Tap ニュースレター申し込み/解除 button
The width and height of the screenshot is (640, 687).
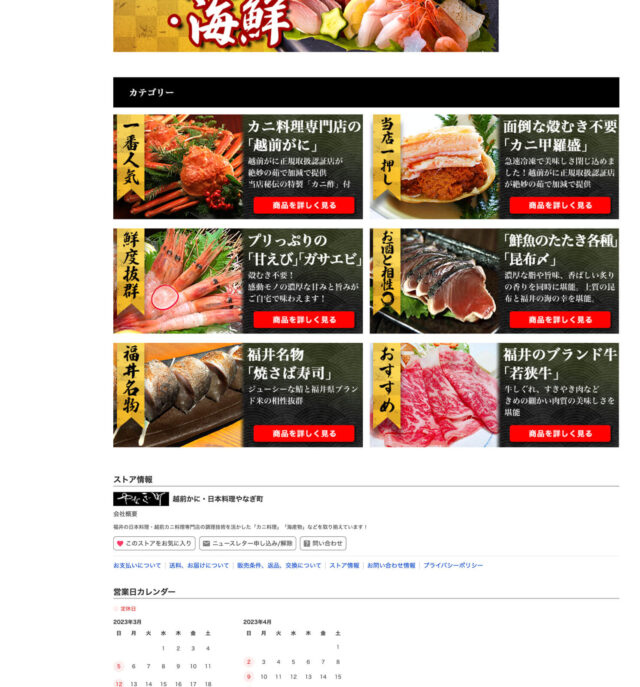click(x=248, y=543)
